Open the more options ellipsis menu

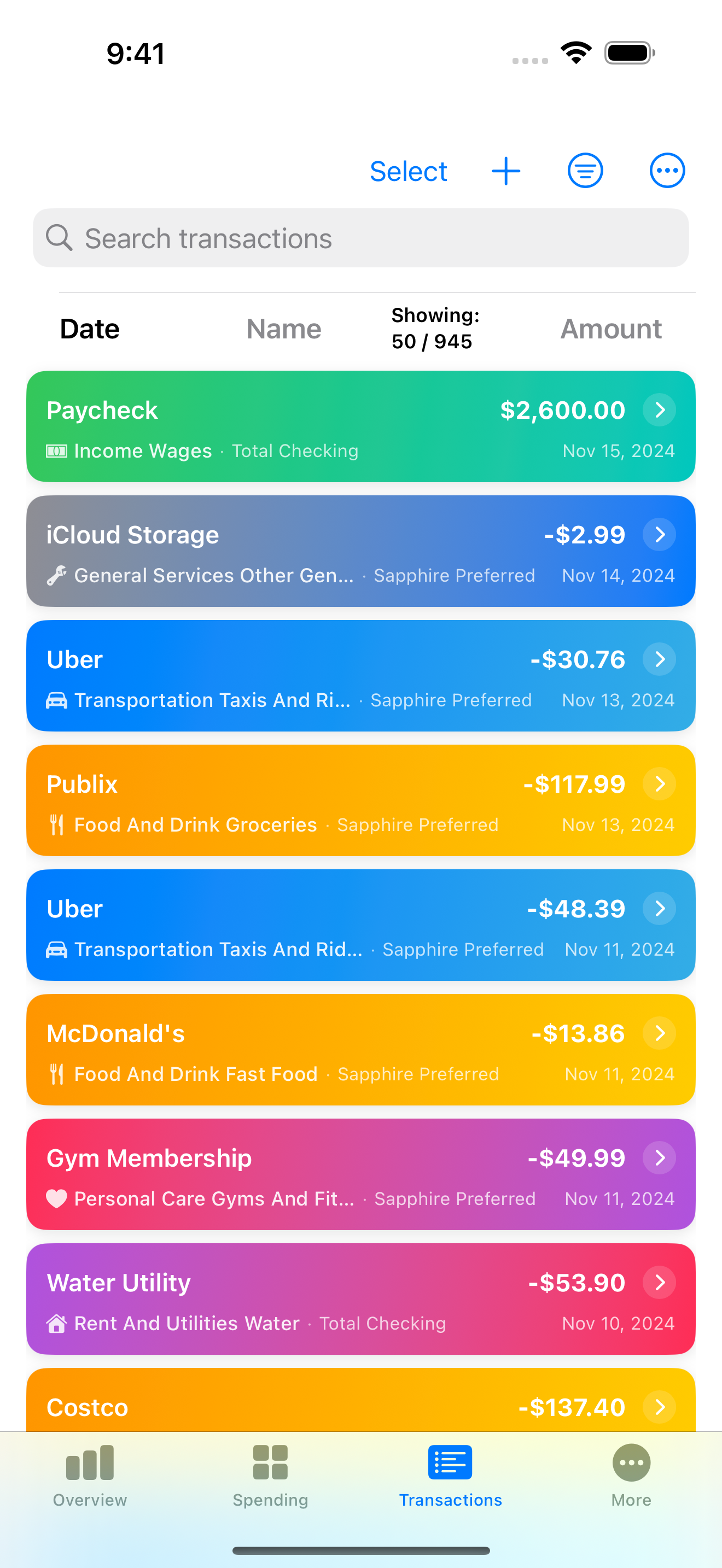[x=667, y=171]
